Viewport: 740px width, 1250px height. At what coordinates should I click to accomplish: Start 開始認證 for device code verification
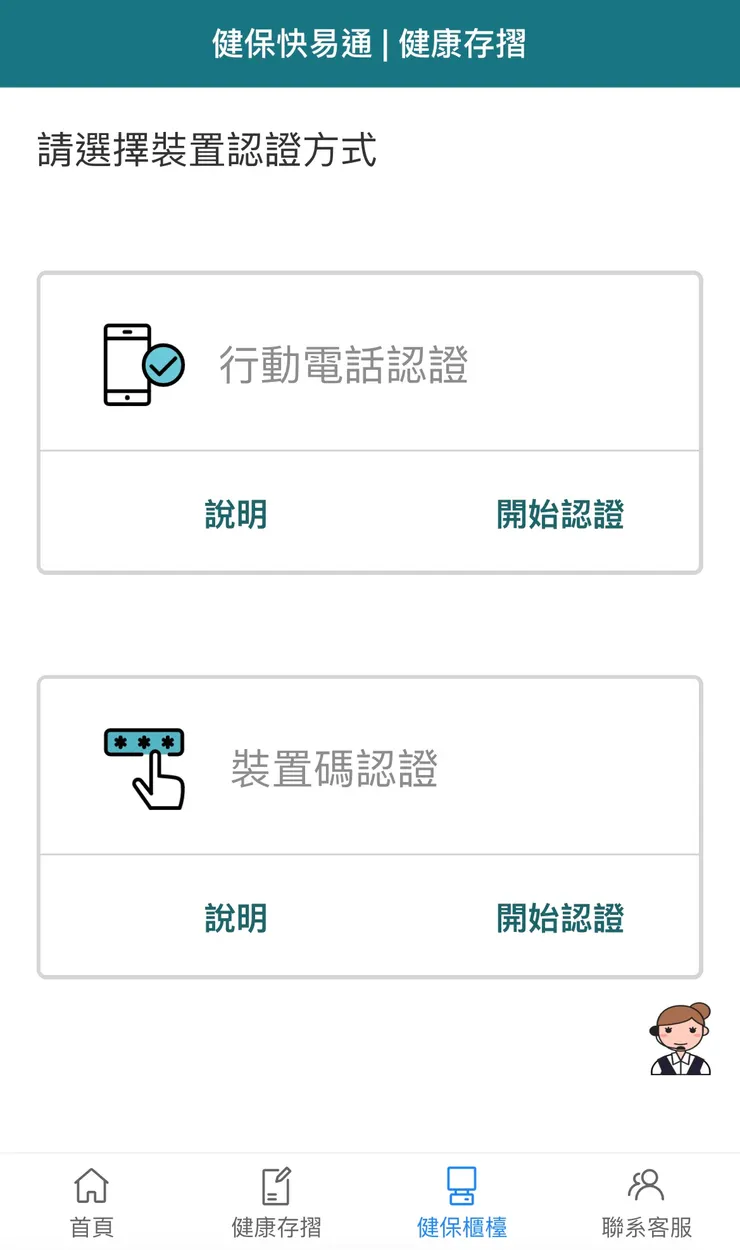point(560,917)
